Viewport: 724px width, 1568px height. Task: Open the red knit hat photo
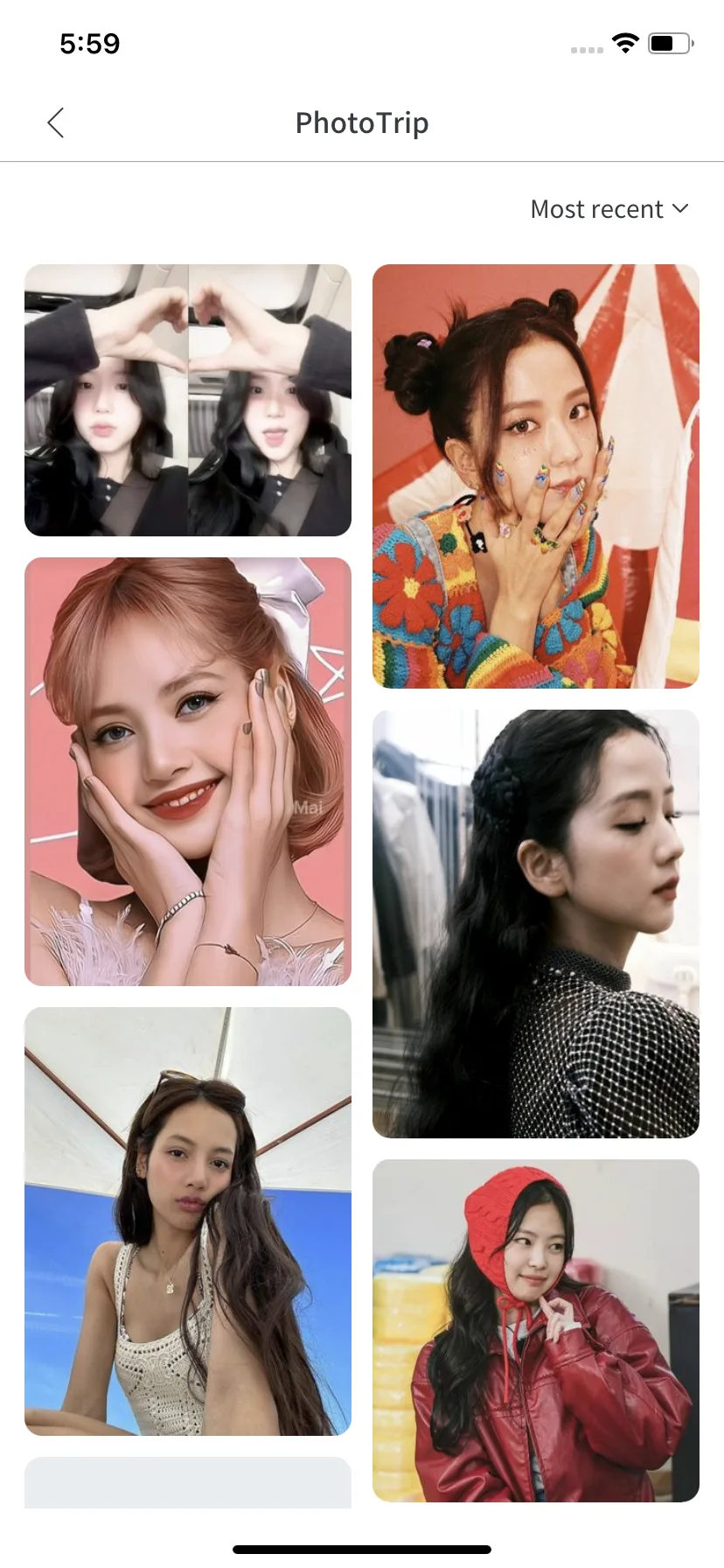click(536, 1331)
